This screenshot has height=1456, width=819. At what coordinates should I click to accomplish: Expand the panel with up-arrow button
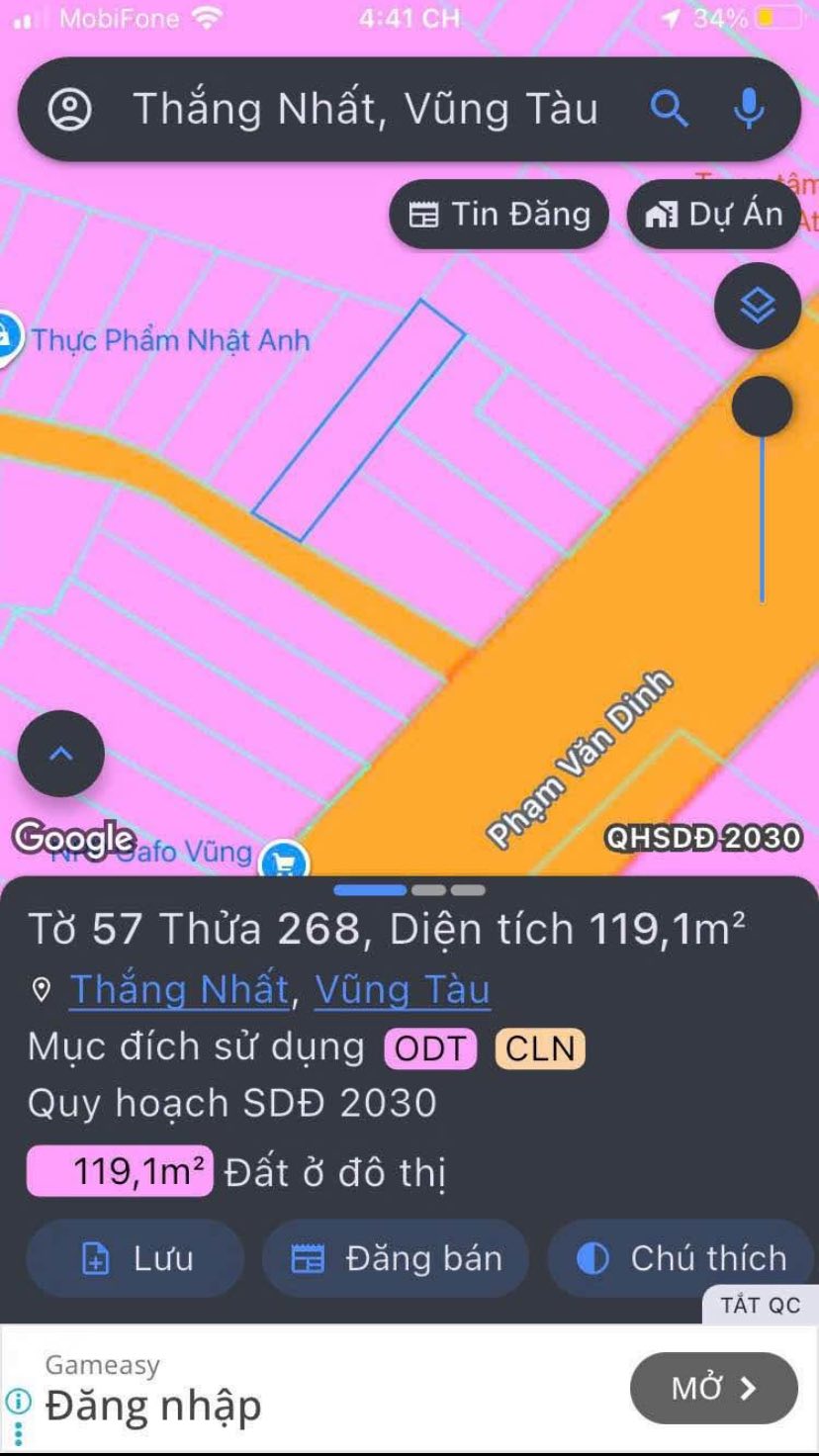pyautogui.click(x=61, y=754)
